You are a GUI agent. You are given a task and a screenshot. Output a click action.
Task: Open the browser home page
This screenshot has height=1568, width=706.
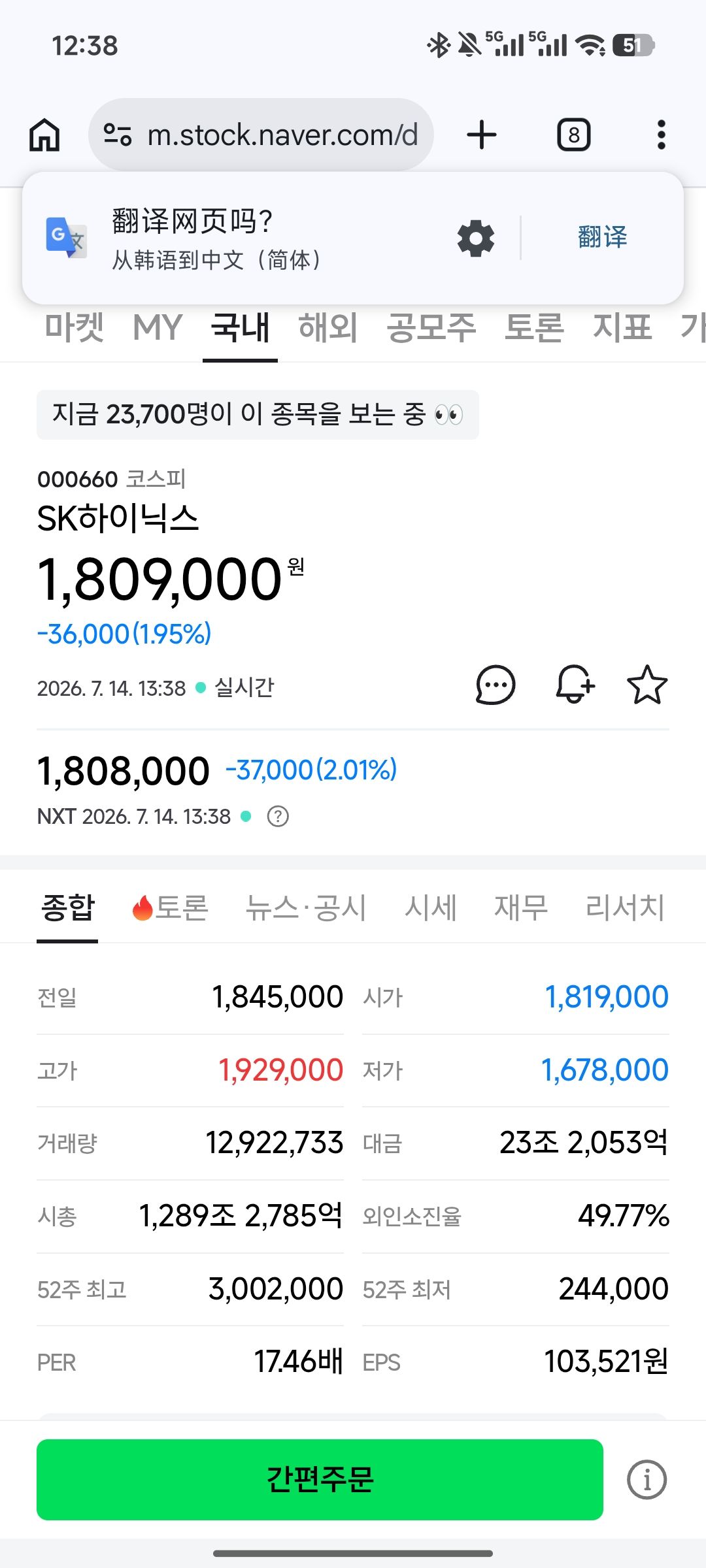44,135
